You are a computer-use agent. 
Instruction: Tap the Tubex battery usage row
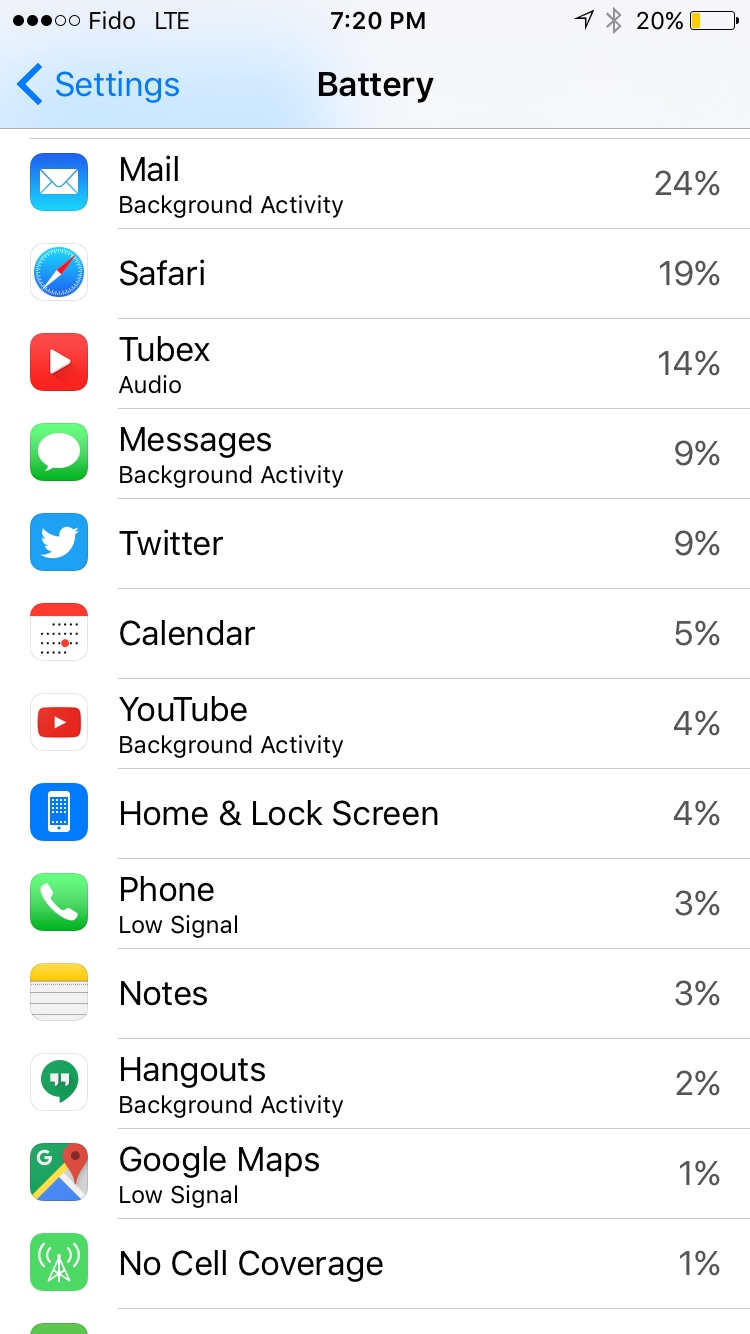[x=375, y=364]
